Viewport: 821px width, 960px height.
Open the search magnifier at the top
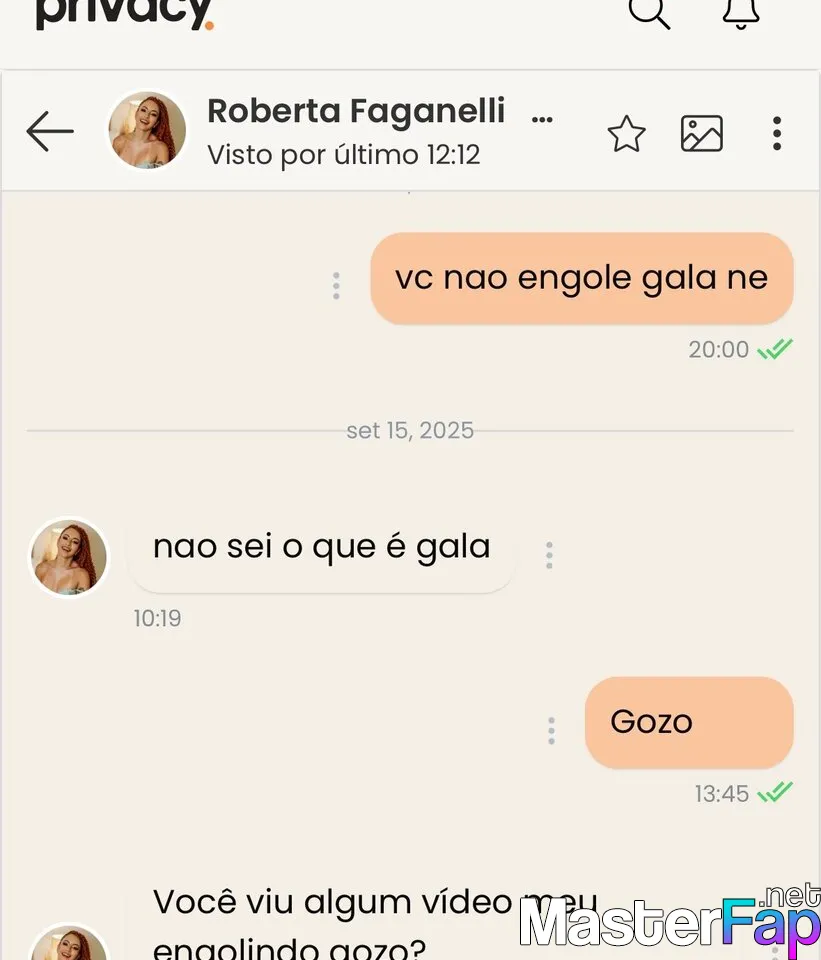tap(648, 12)
